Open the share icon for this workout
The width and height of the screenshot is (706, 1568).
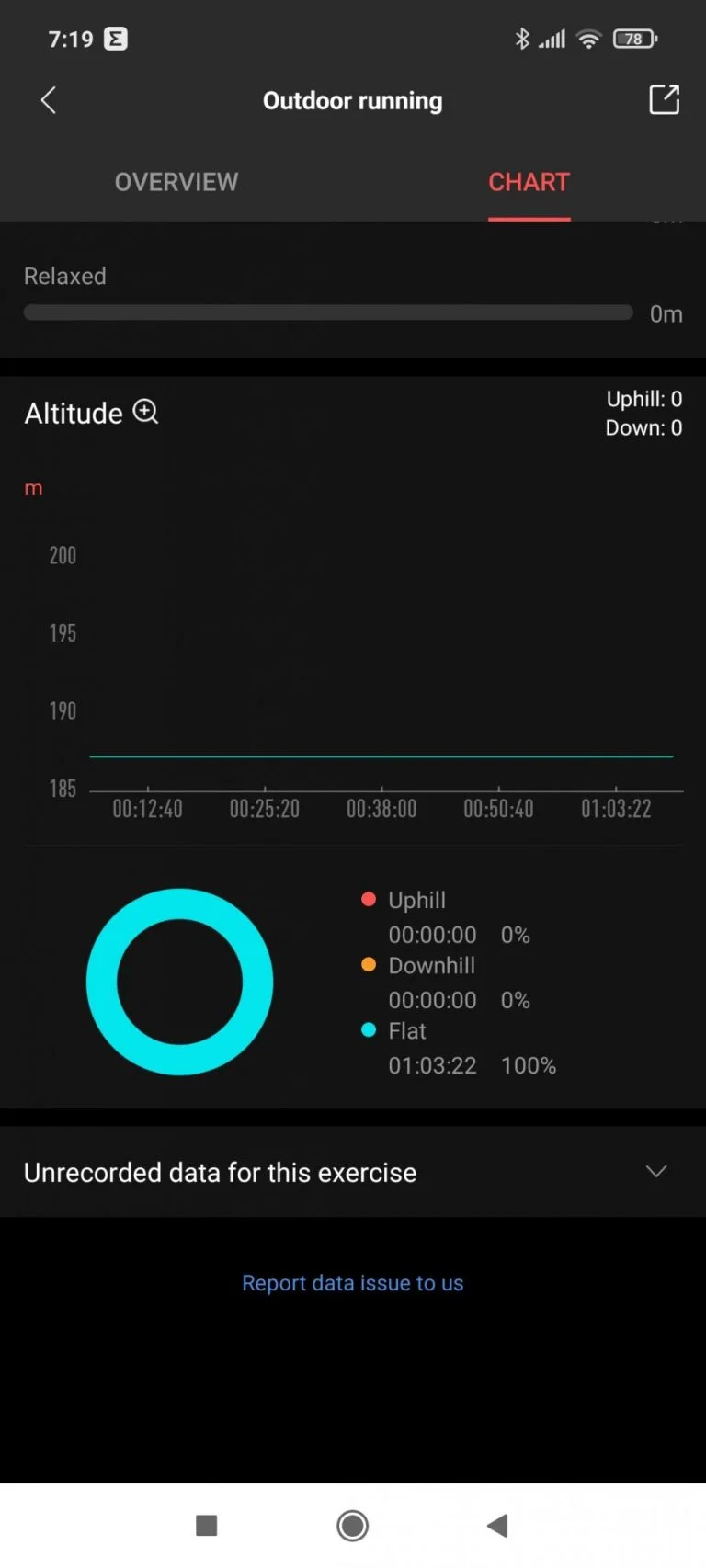664,100
